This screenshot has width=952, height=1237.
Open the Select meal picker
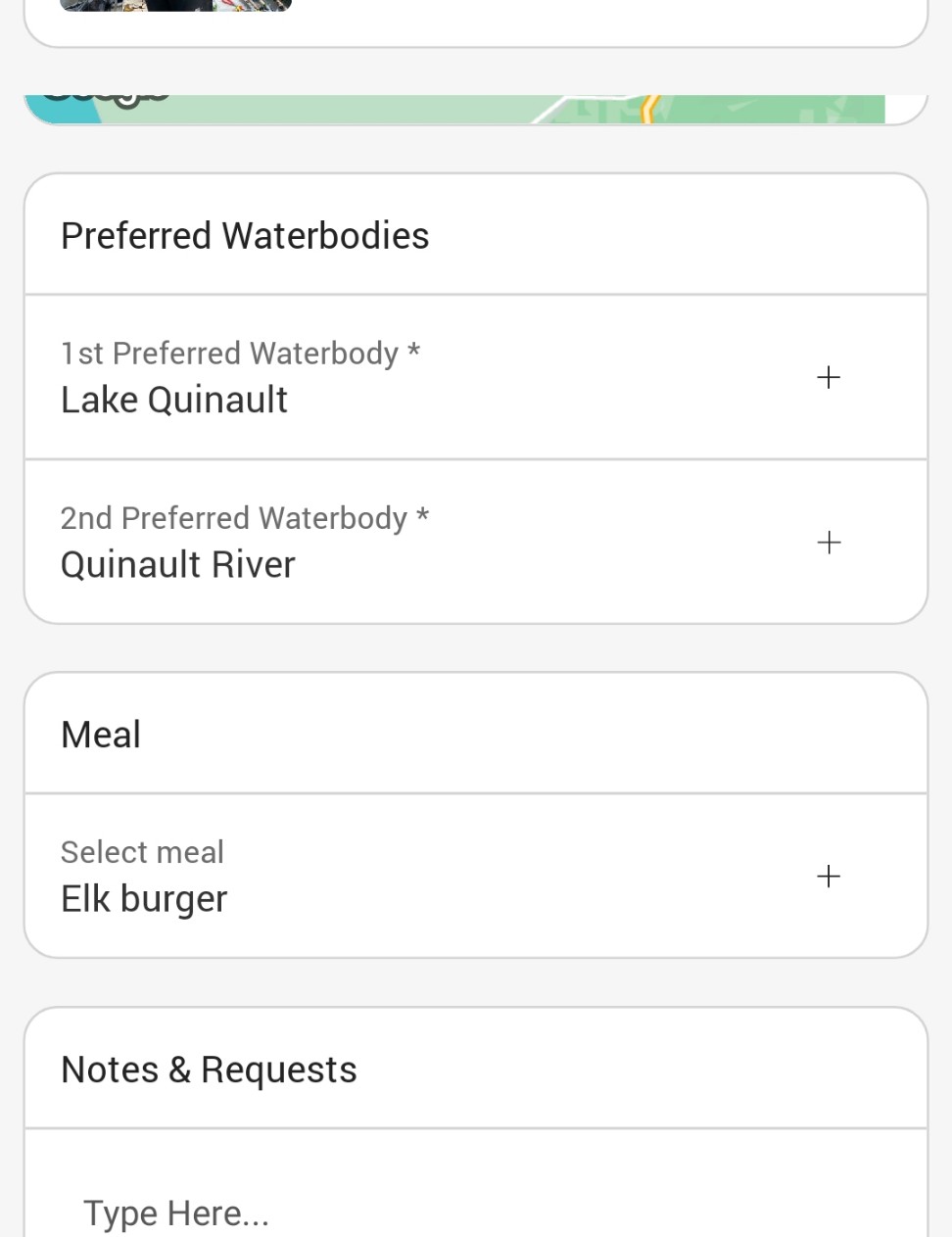tap(475, 876)
